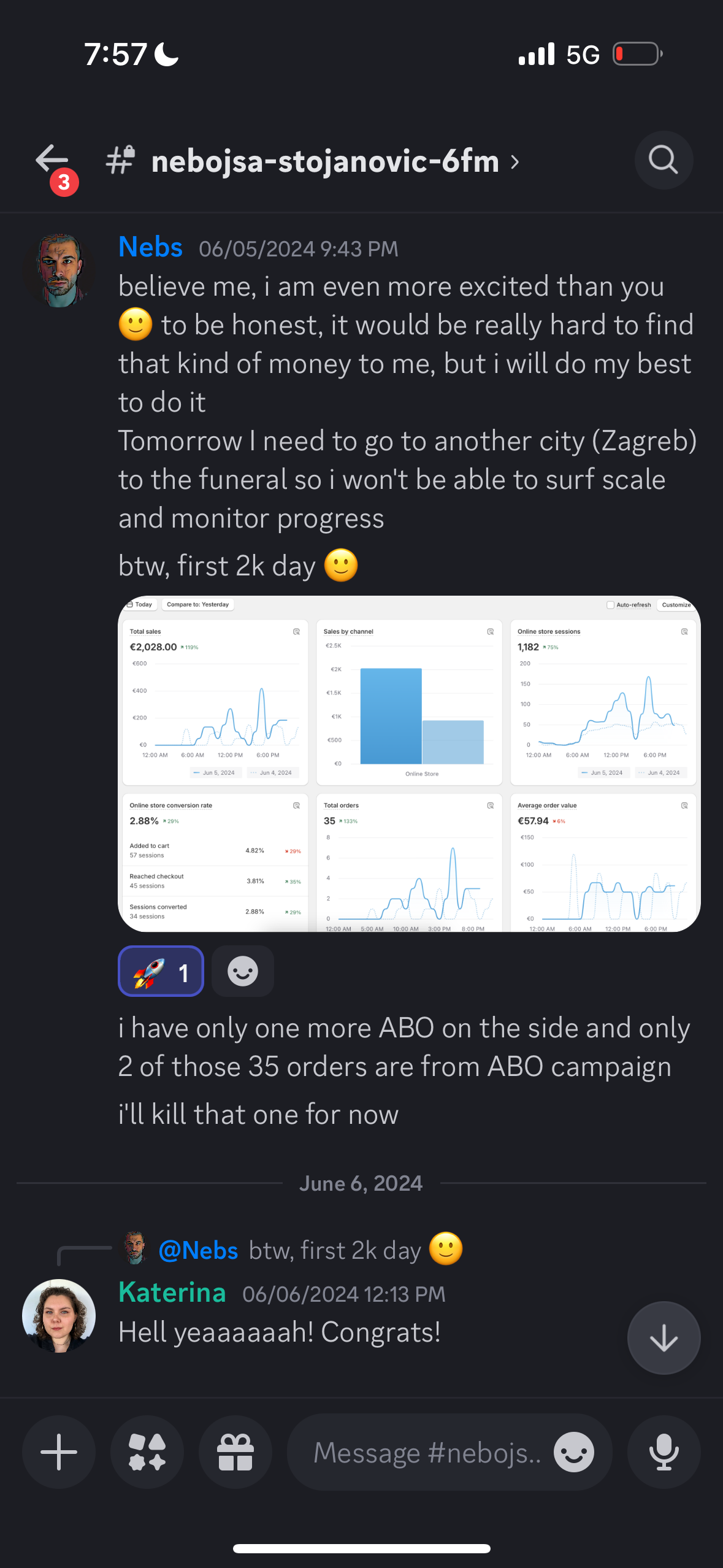723x1568 pixels.
Task: Go back to the channel list
Action: click(53, 161)
